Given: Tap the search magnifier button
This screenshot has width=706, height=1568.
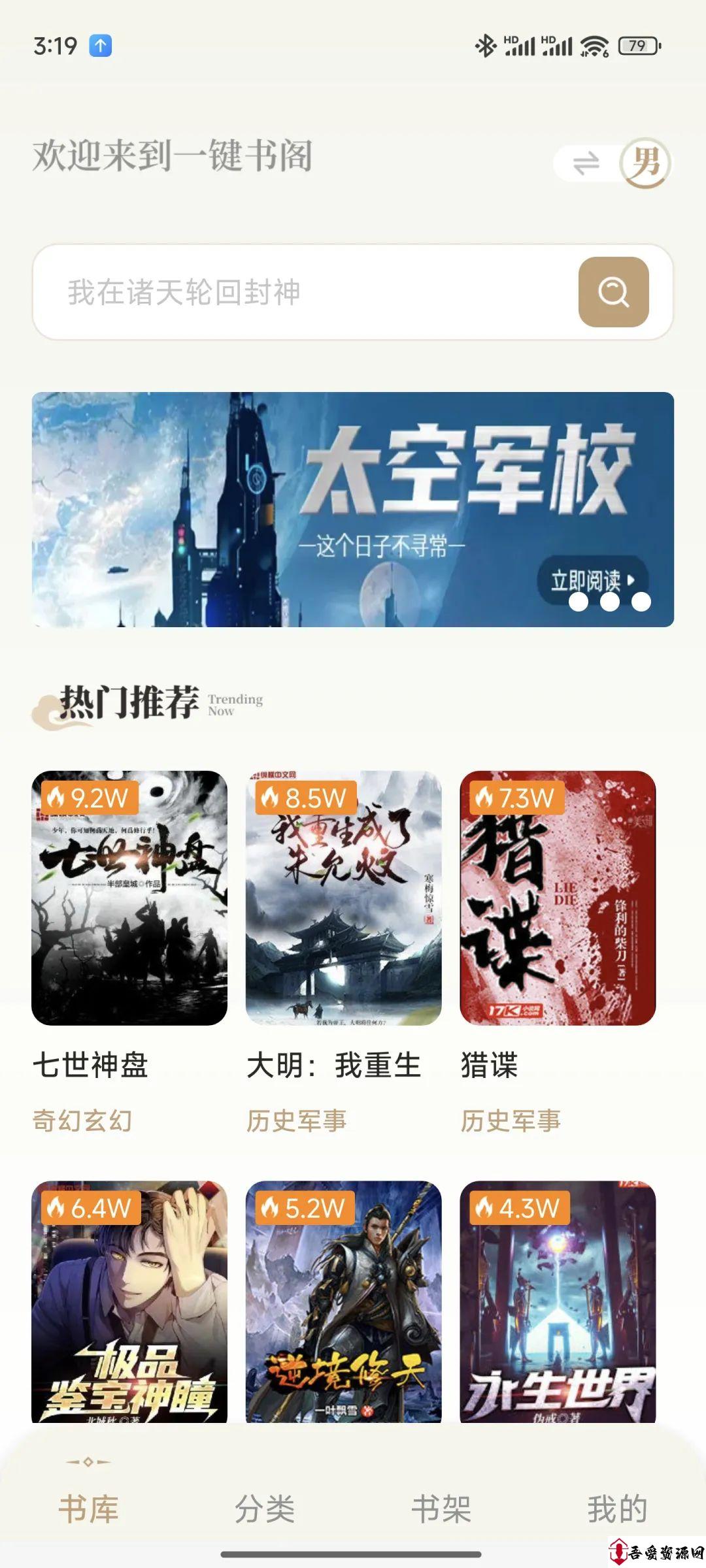Looking at the screenshot, I should (x=613, y=292).
